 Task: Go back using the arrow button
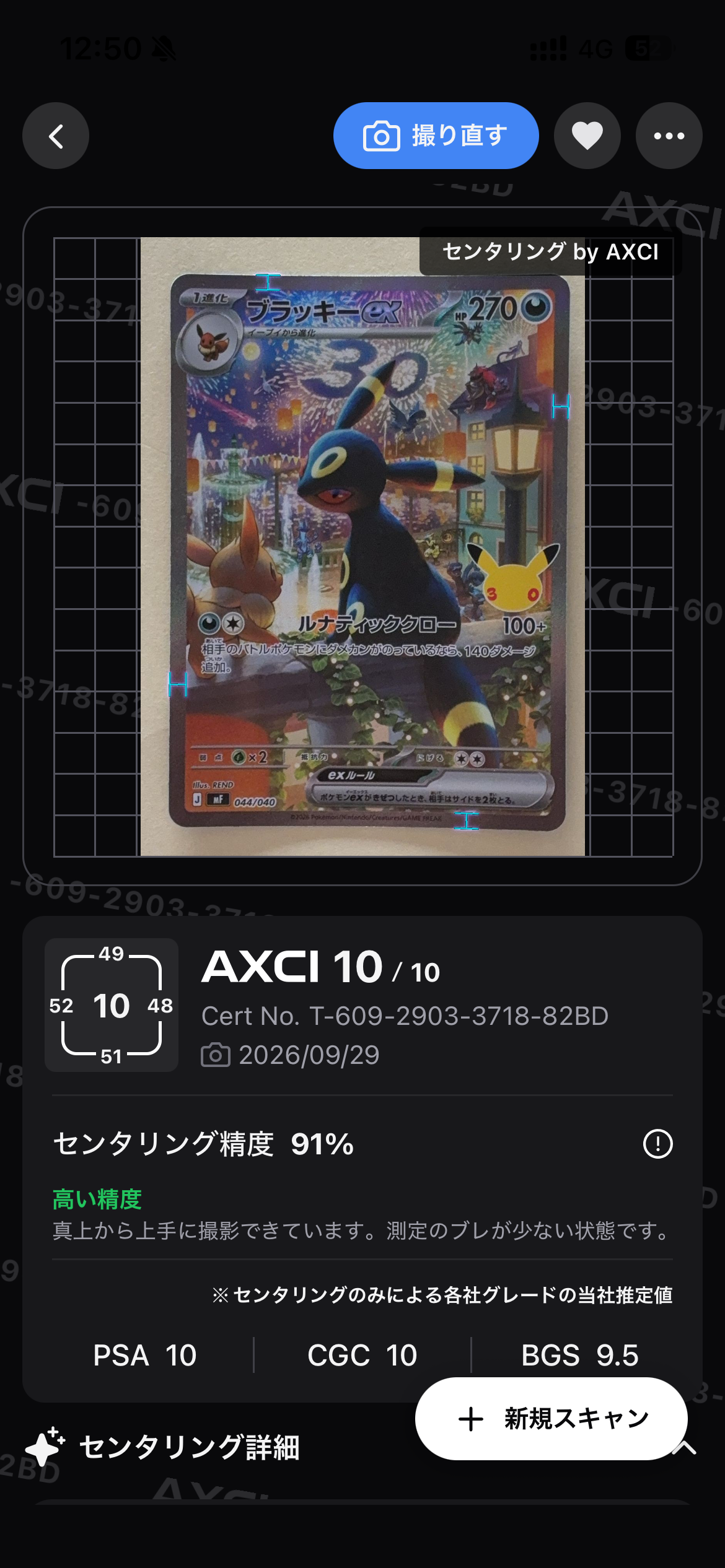[56, 136]
